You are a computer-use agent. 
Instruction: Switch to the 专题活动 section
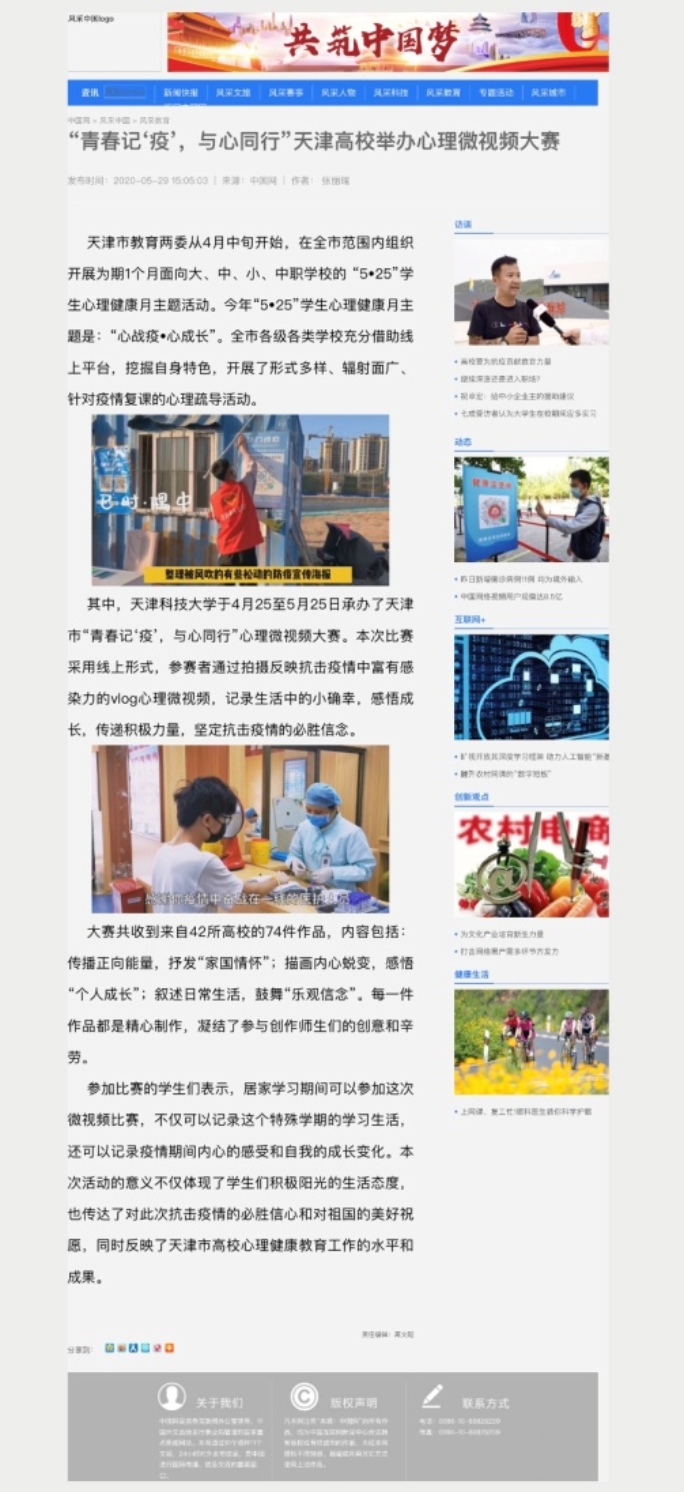(x=495, y=93)
